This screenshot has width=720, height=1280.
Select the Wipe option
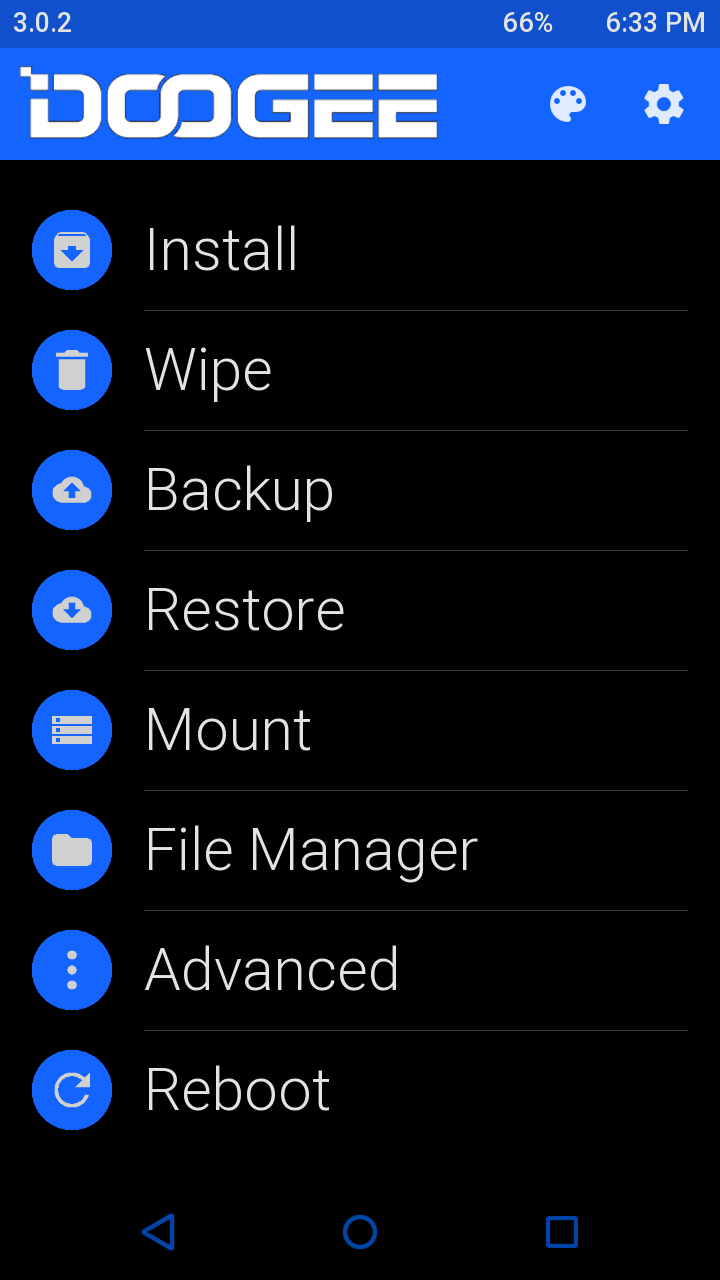click(208, 370)
